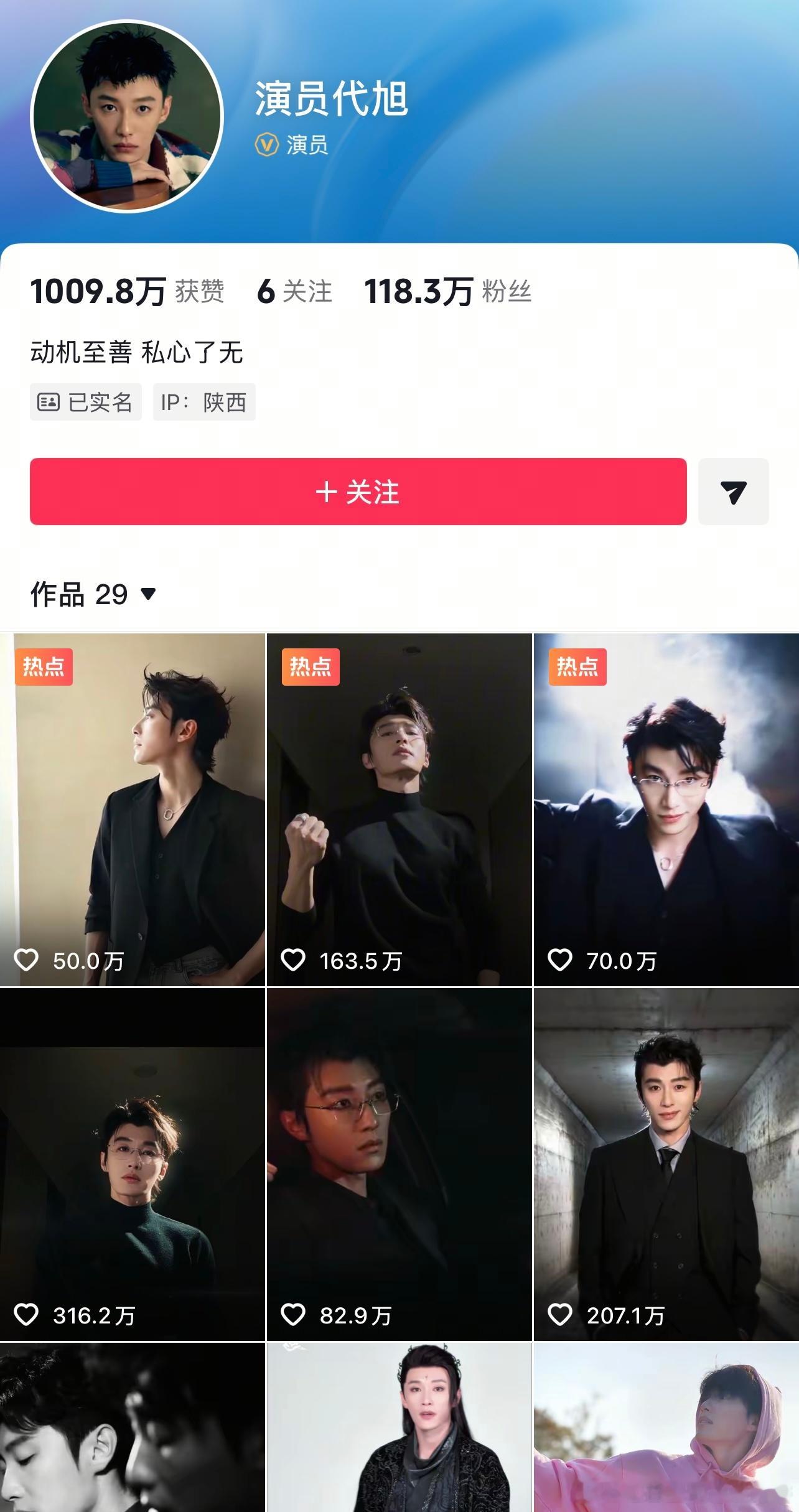Open the video with 163.5万 likes
The image size is (799, 1512).
(x=399, y=809)
